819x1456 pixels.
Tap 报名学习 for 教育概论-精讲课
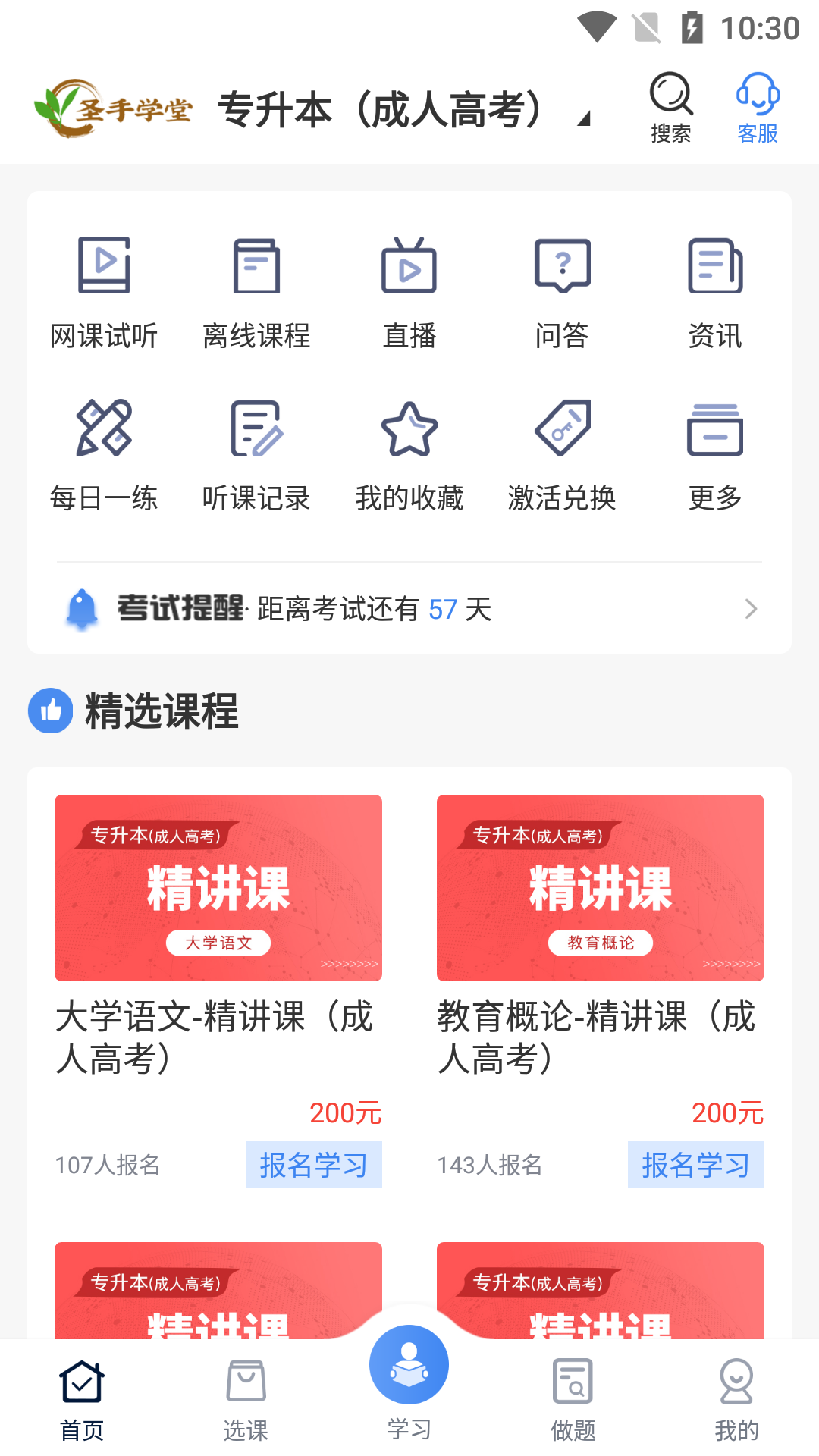pyautogui.click(x=695, y=1164)
